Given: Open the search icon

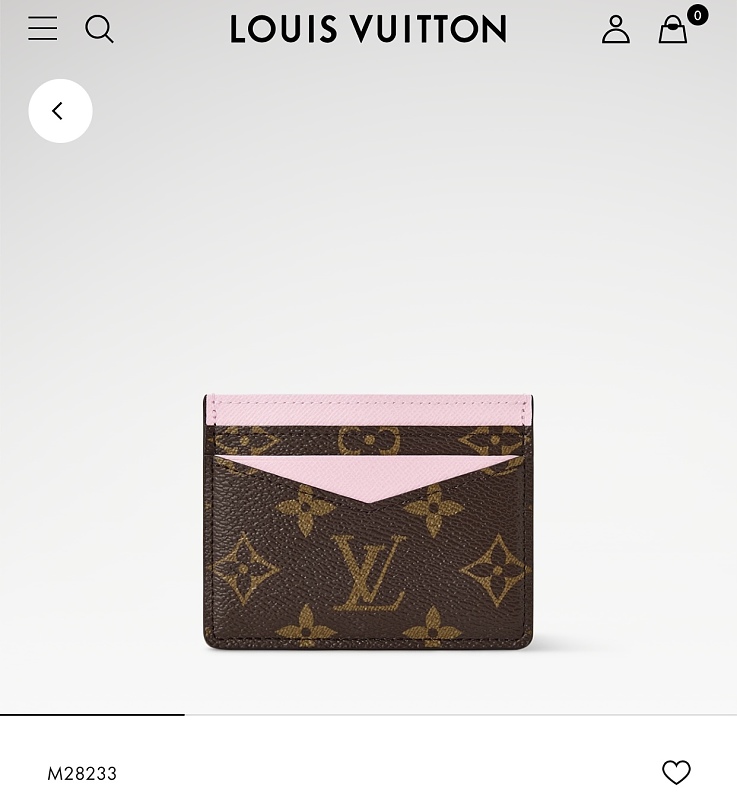Looking at the screenshot, I should (99, 29).
